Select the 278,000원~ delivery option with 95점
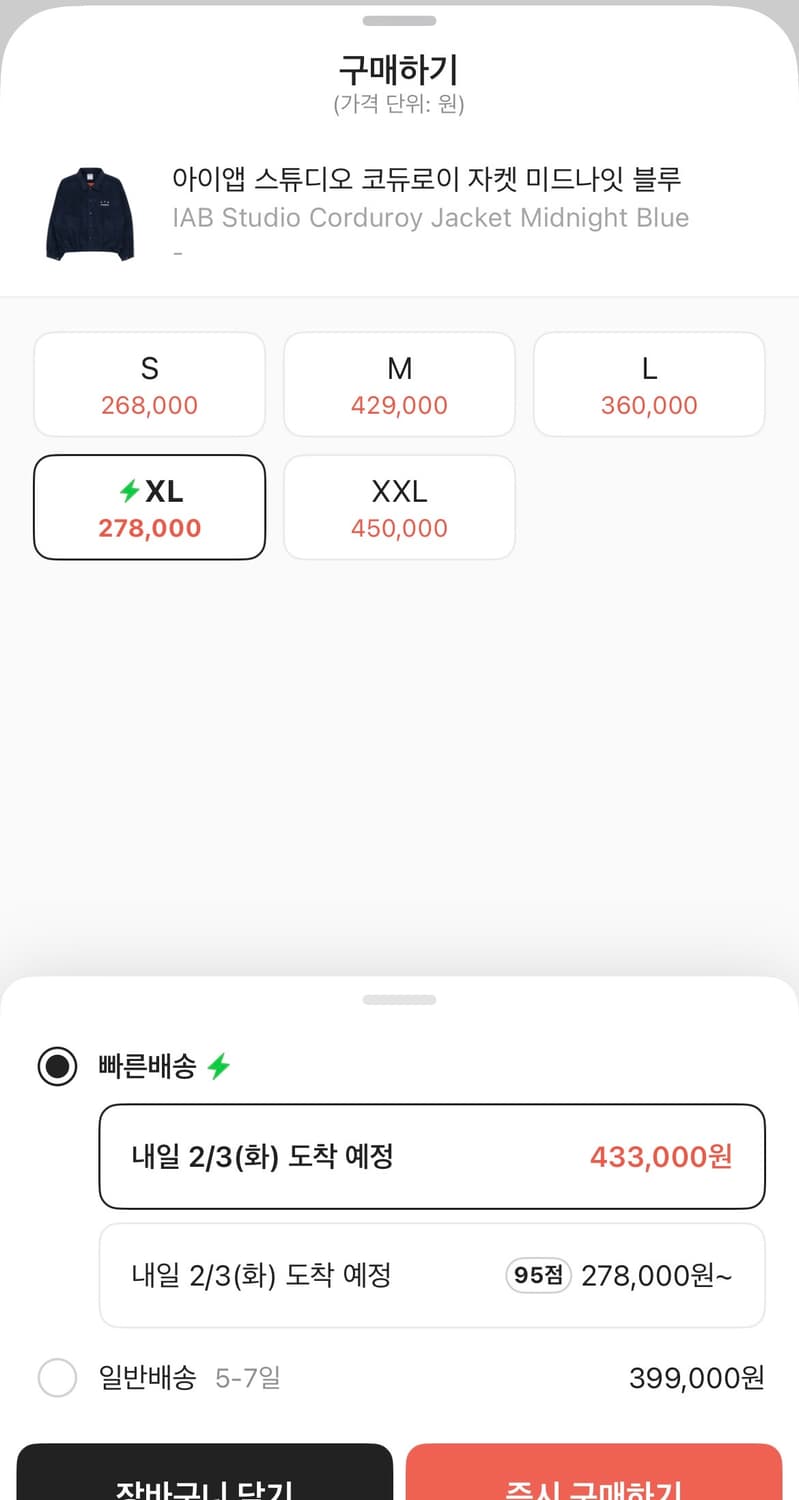The width and height of the screenshot is (799, 1500). (x=432, y=1275)
